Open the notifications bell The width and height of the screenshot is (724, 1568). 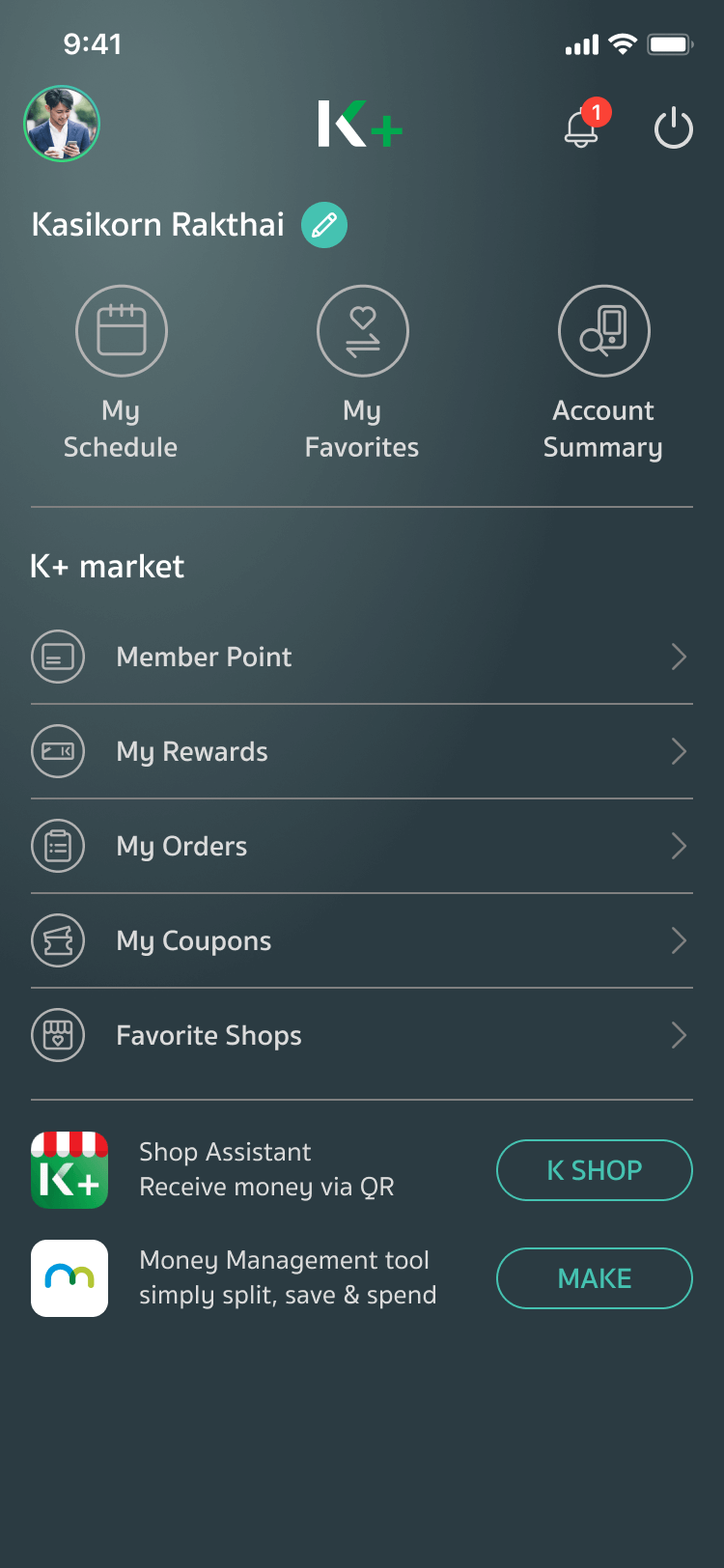click(581, 127)
